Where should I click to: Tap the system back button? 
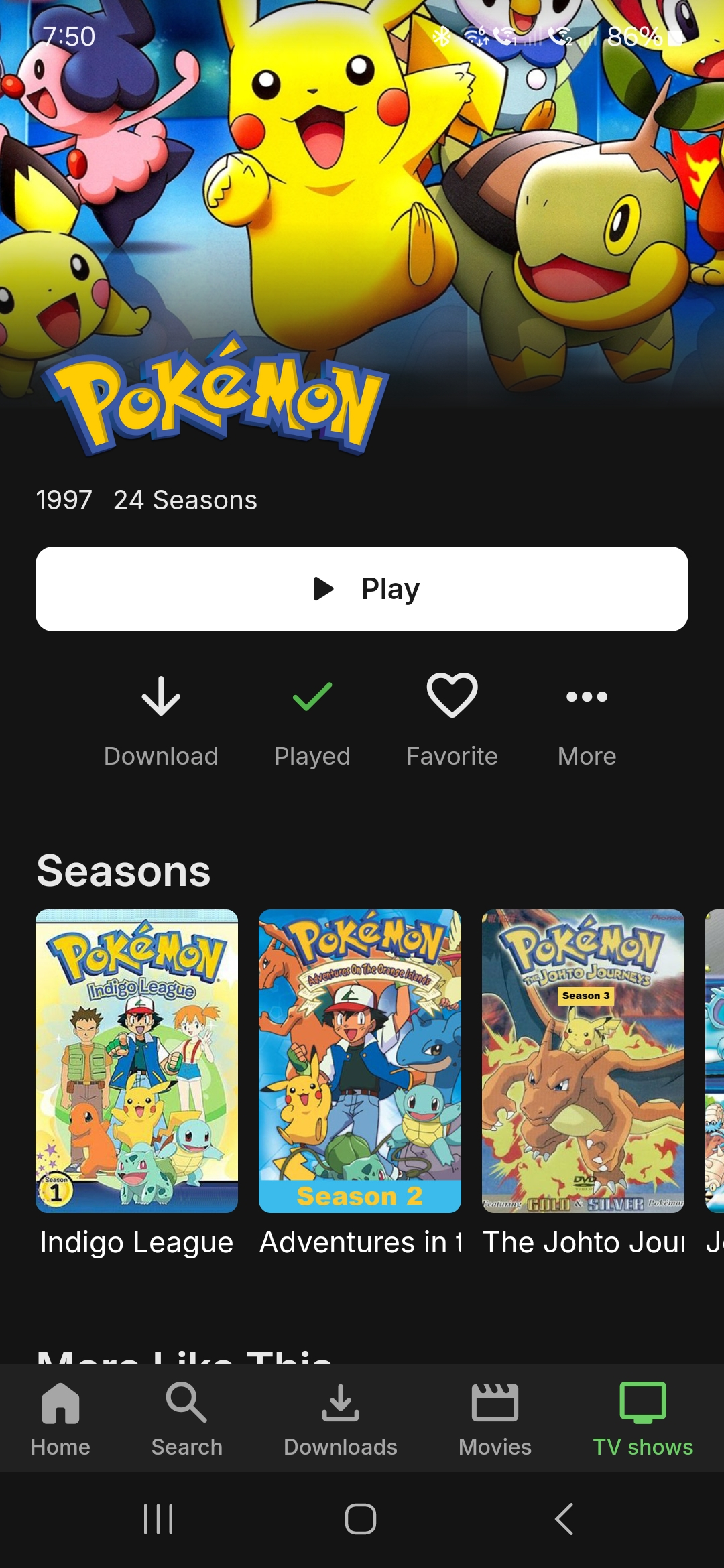point(564,1519)
